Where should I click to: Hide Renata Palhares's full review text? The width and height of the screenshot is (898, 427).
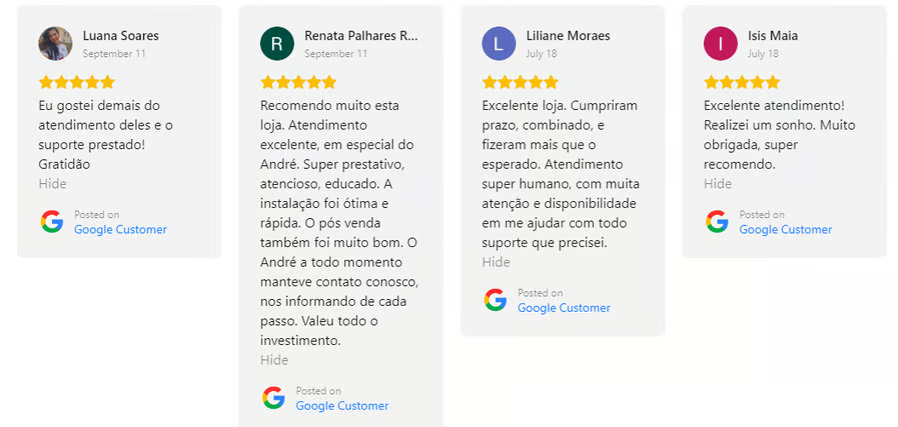click(x=274, y=360)
